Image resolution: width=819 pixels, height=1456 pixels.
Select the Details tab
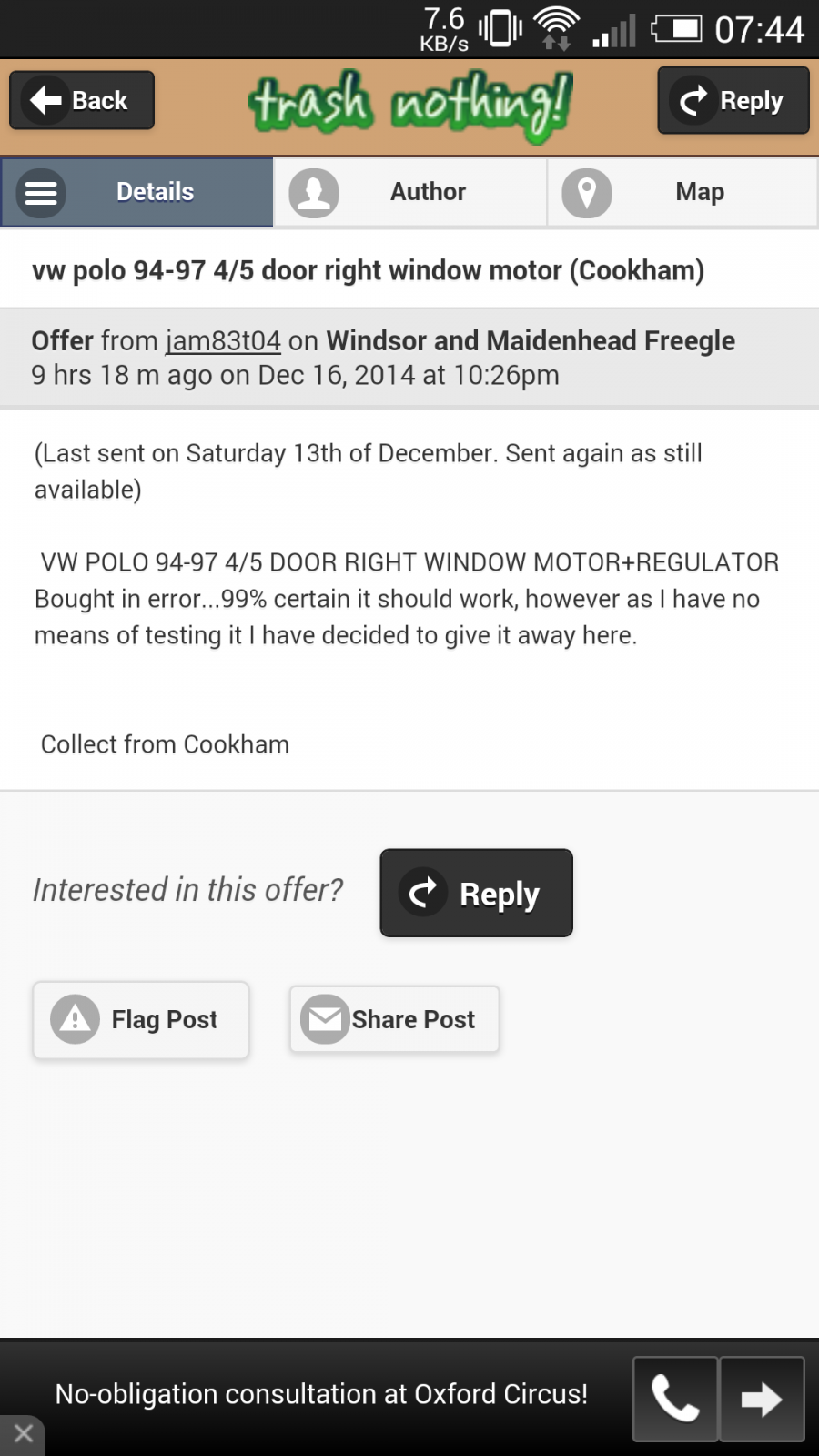click(136, 192)
